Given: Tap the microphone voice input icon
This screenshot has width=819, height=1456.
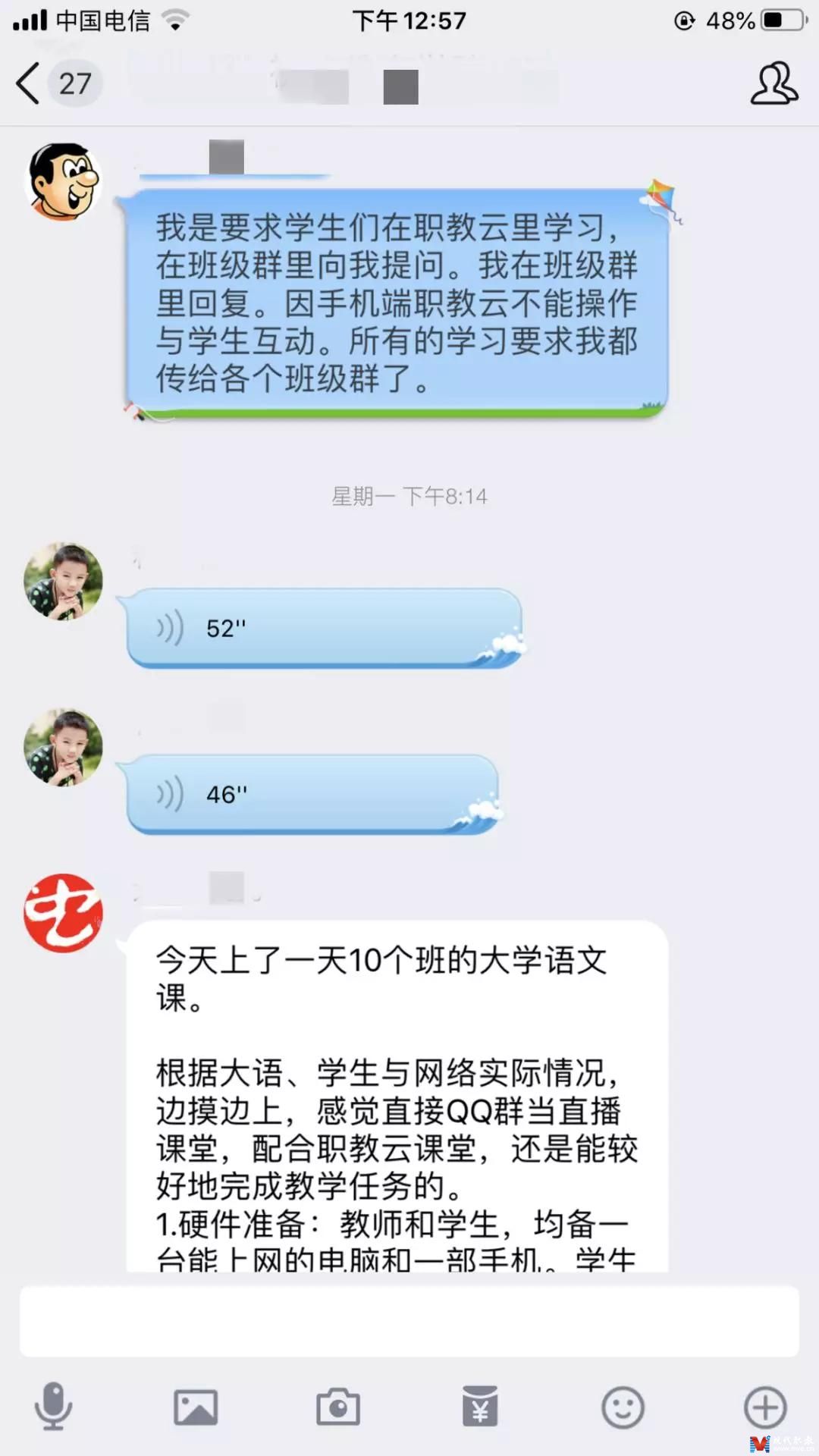Looking at the screenshot, I should pyautogui.click(x=53, y=1407).
